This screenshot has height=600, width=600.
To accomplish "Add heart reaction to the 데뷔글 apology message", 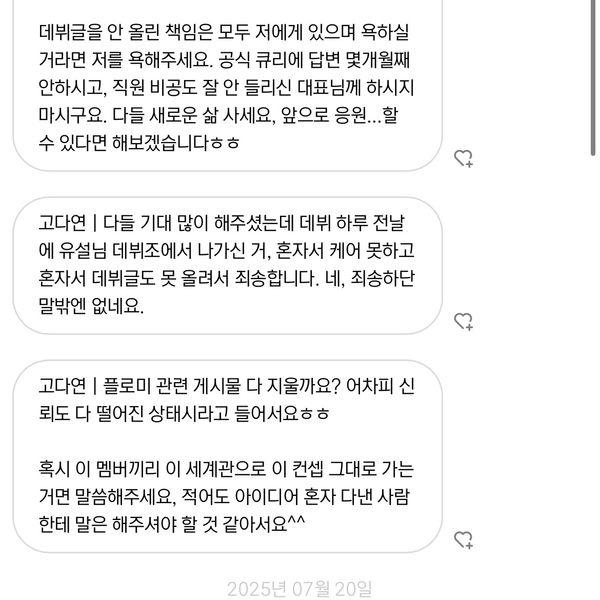I will point(463,158).
